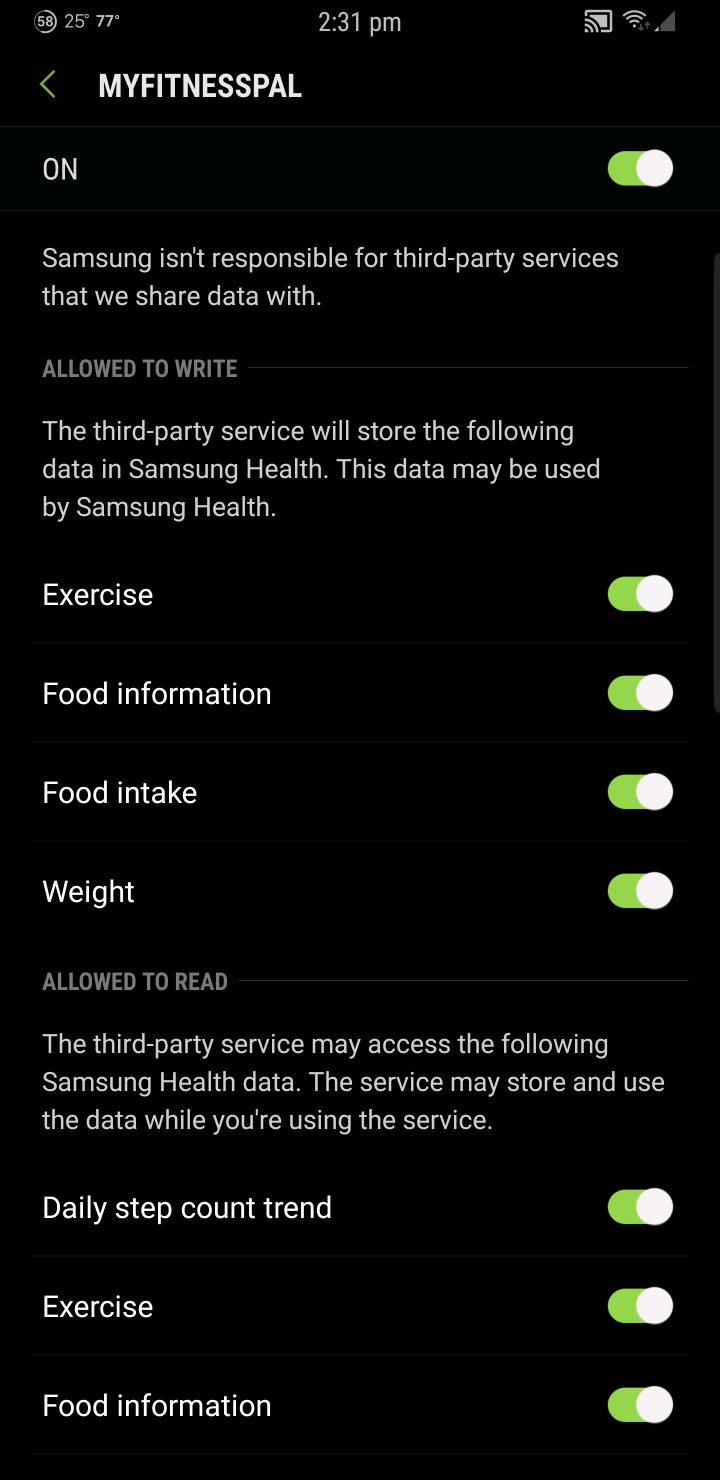Go back from MyFitnessPal settings
This screenshot has height=1480, width=720.
(x=47, y=85)
